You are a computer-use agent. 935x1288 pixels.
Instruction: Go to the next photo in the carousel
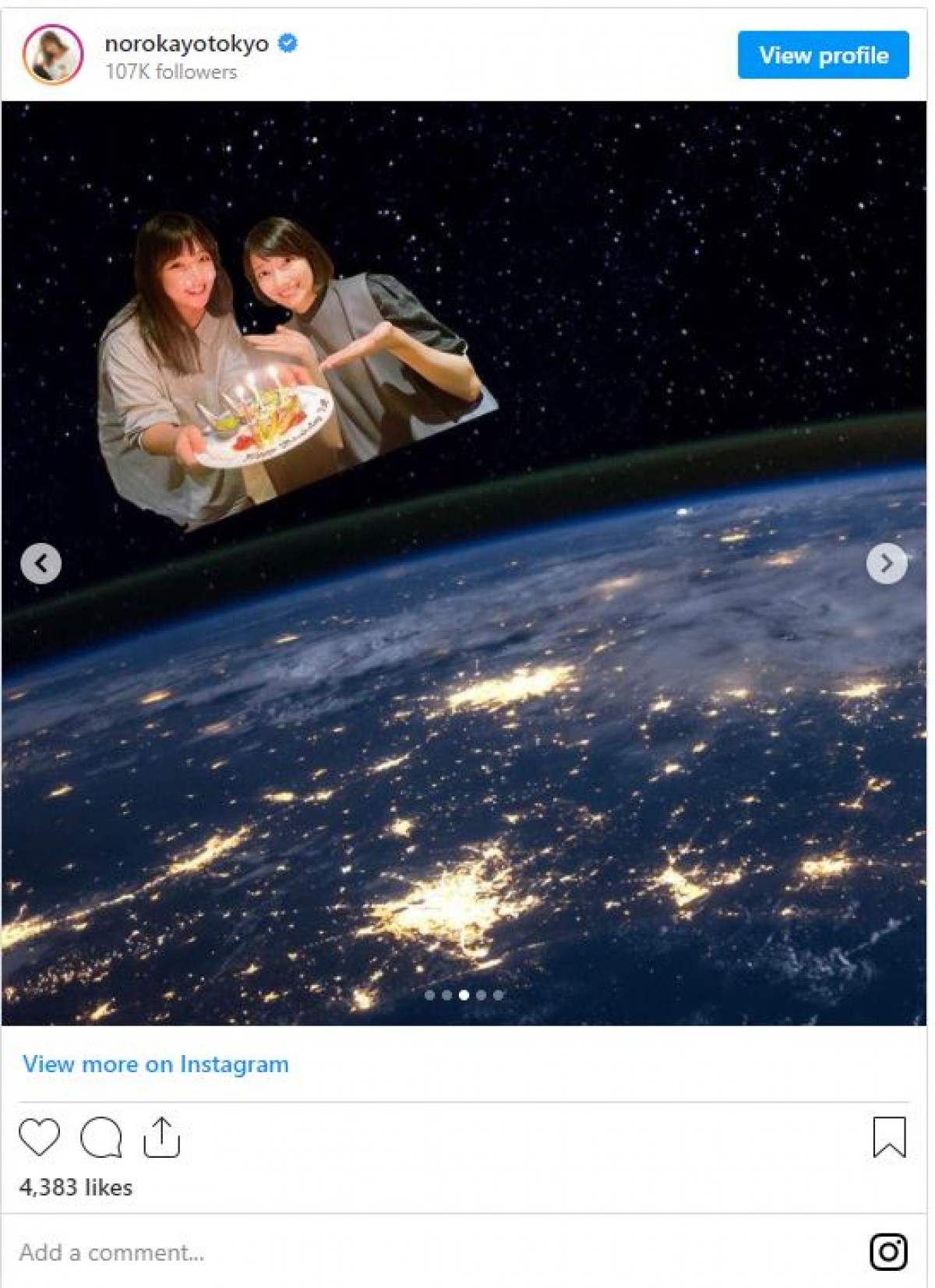pos(887,563)
